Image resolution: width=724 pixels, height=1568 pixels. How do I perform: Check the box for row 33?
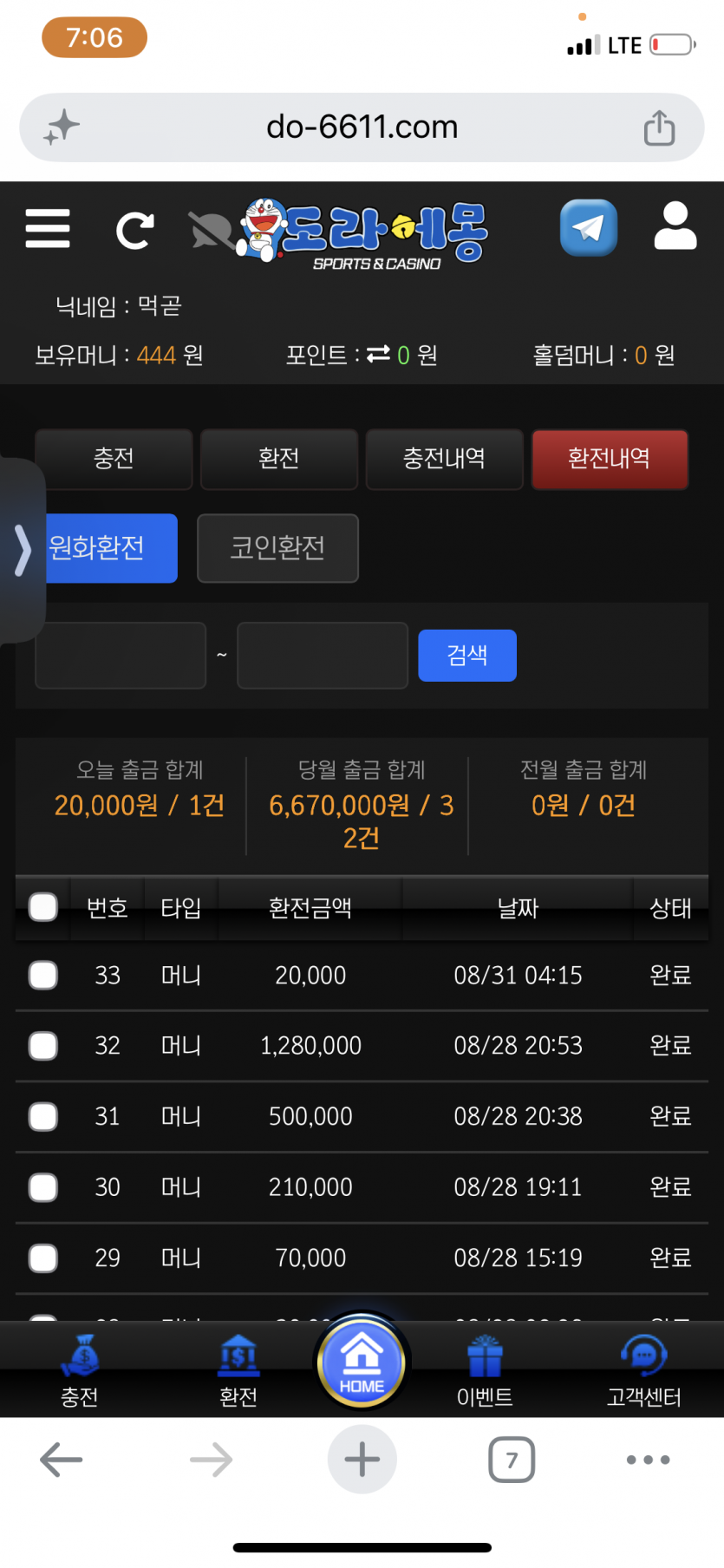(x=43, y=975)
